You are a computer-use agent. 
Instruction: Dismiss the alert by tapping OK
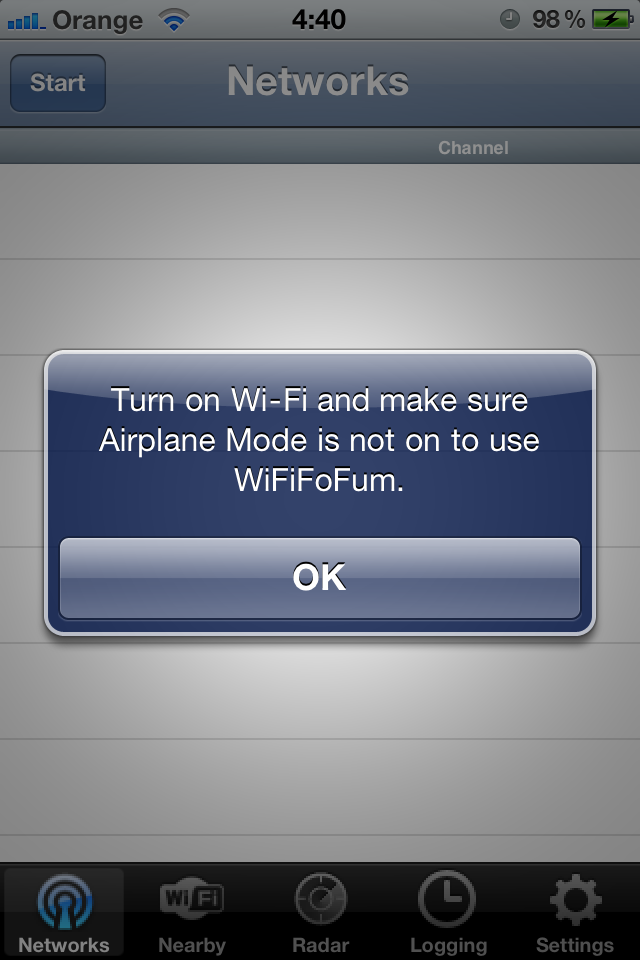tap(320, 578)
